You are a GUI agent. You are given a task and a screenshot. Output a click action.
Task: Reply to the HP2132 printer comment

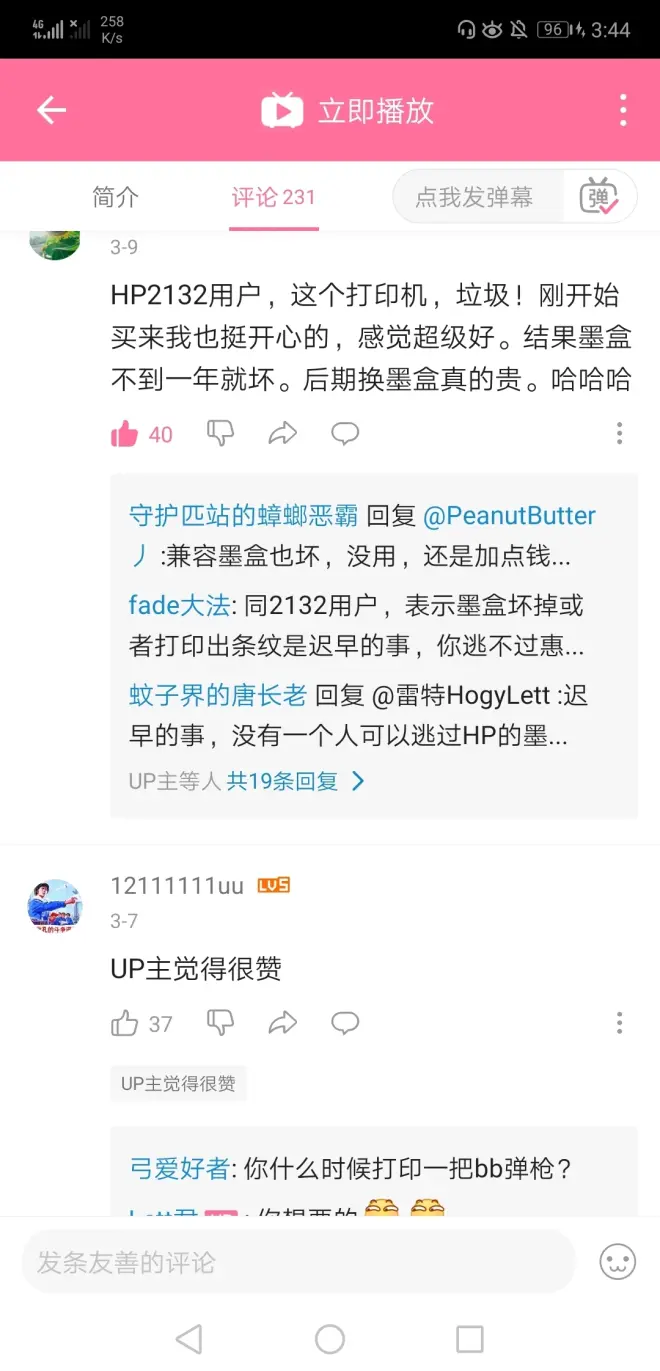[345, 433]
